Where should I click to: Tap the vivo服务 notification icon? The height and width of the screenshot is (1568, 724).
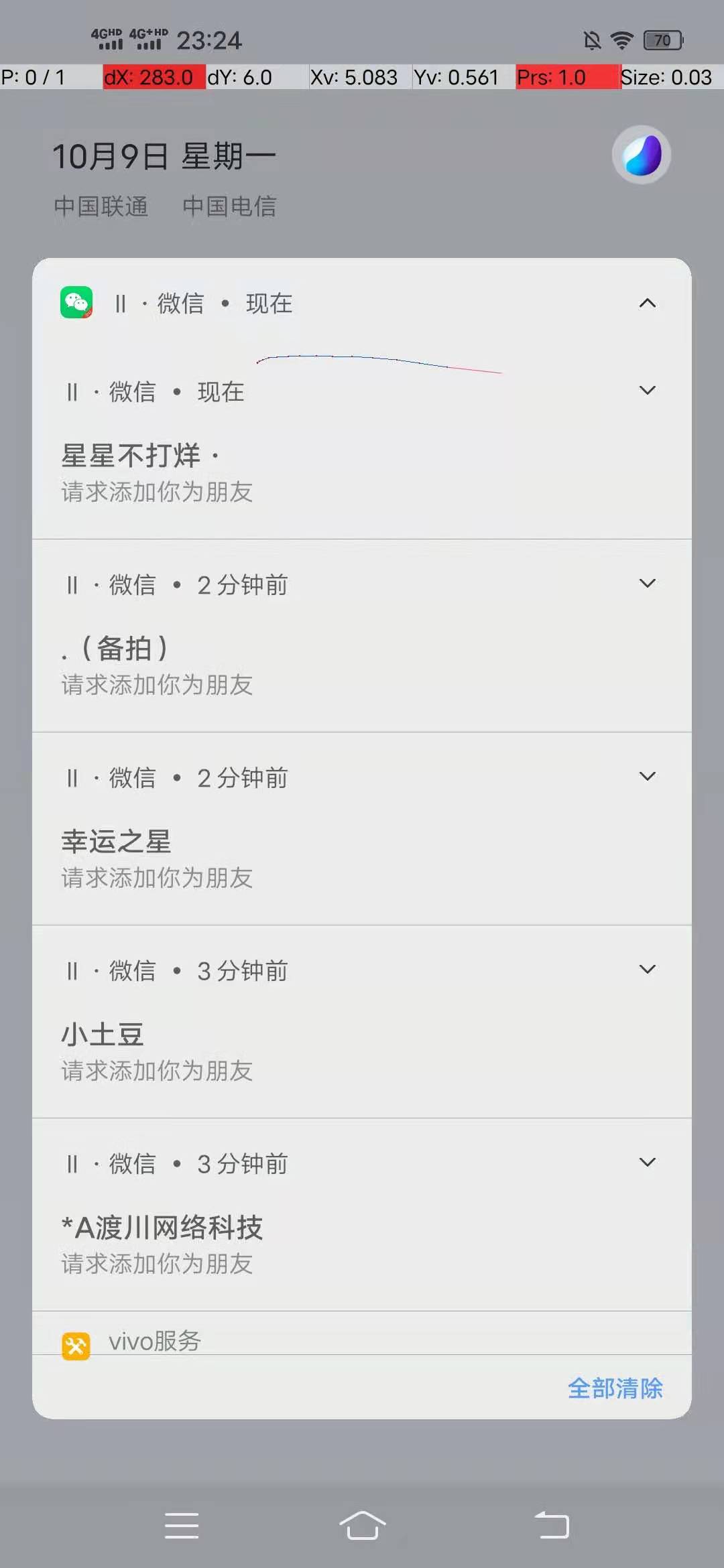[x=76, y=1340]
